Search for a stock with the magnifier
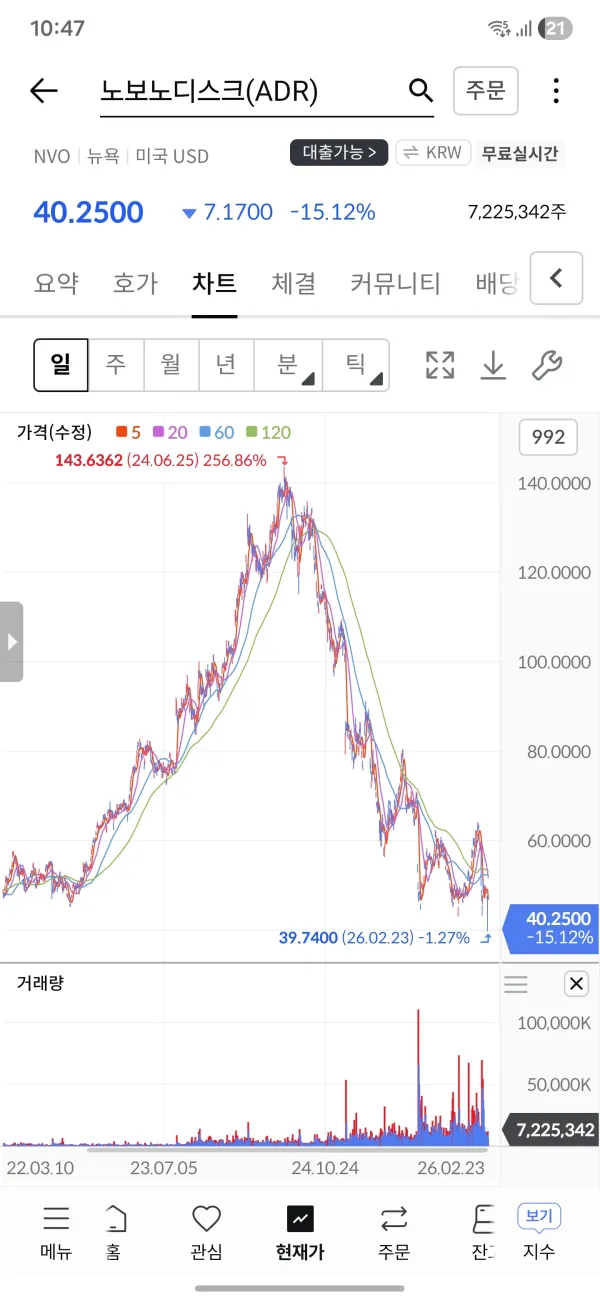 (420, 91)
